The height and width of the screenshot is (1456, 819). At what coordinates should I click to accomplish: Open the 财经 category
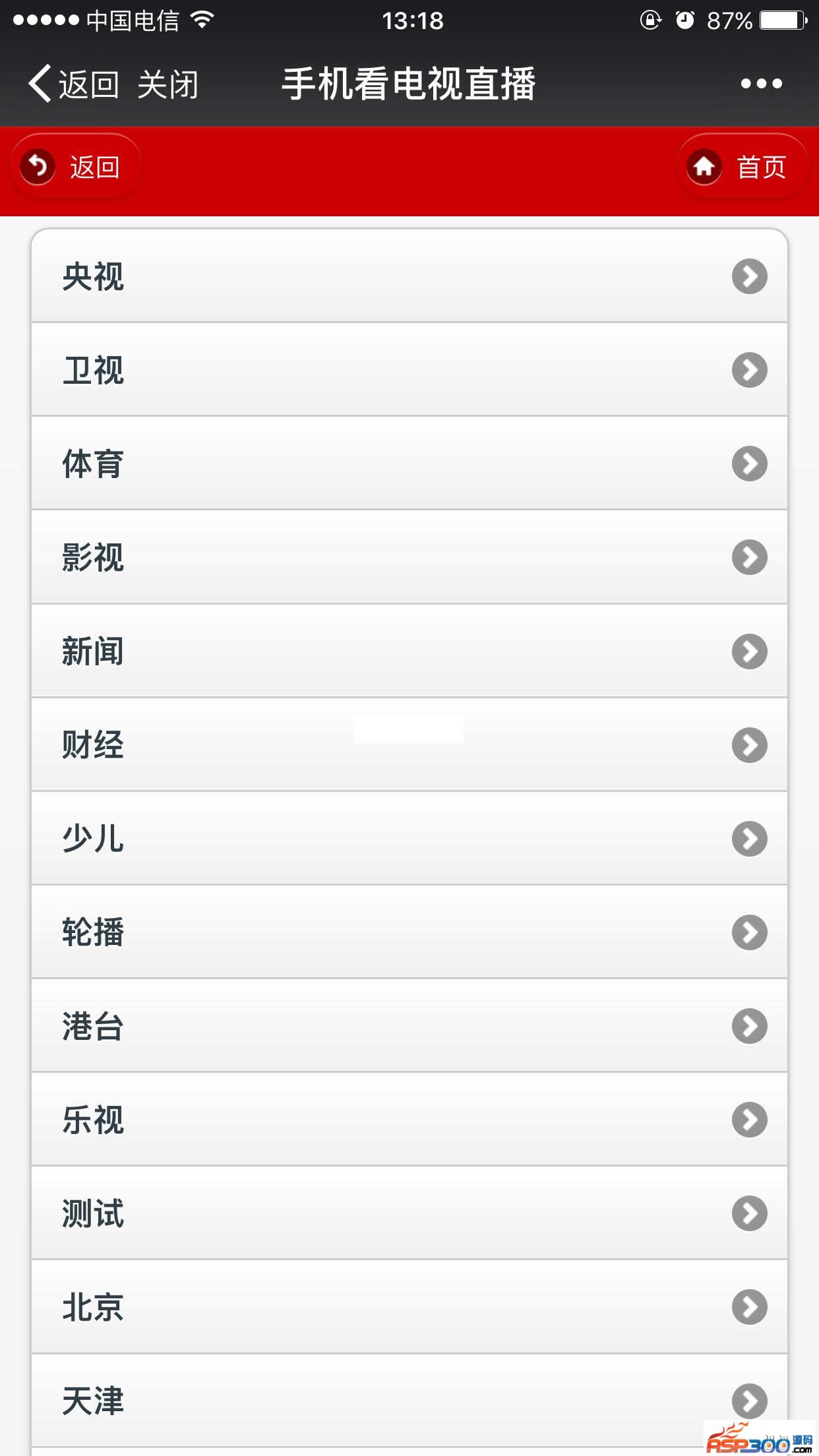coord(409,745)
